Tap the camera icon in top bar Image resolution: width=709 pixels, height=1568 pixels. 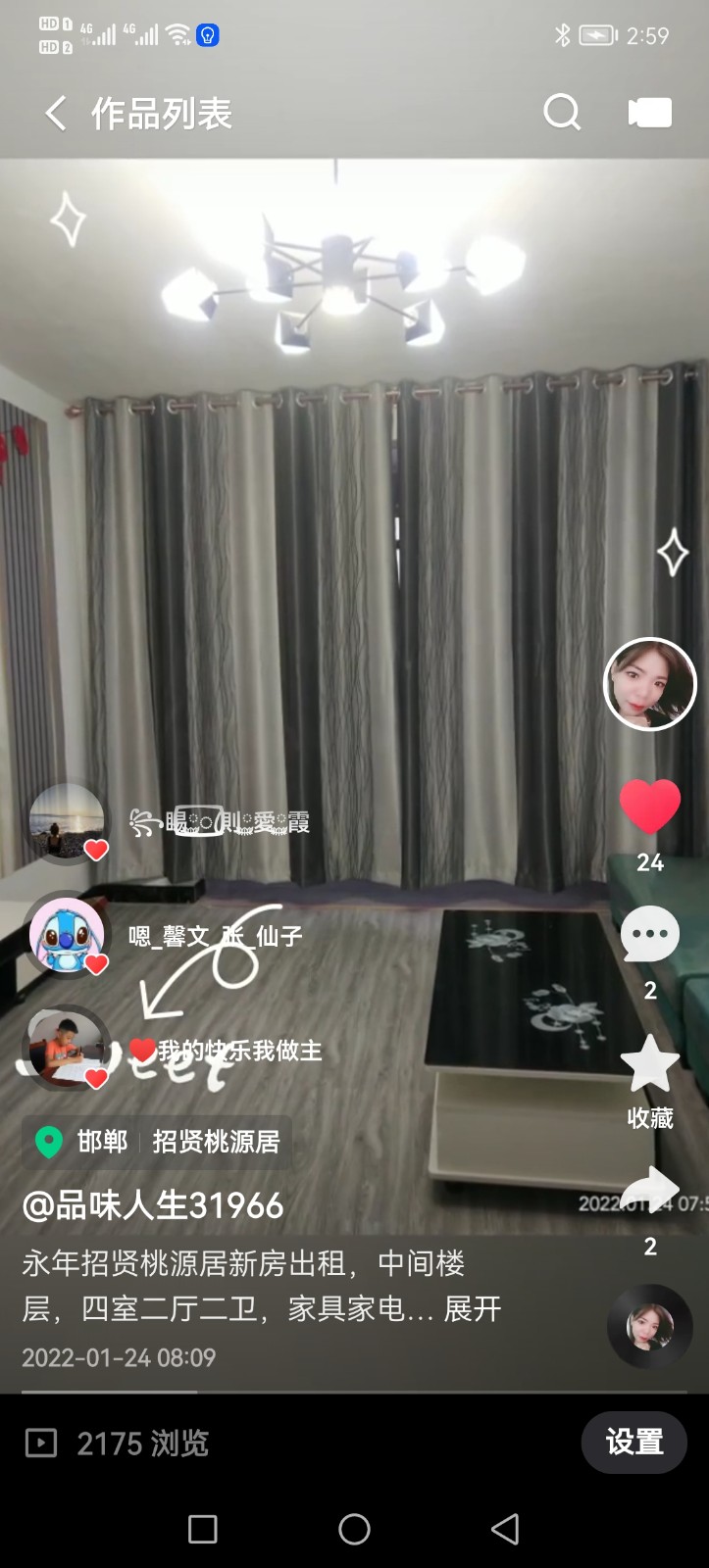(x=649, y=113)
